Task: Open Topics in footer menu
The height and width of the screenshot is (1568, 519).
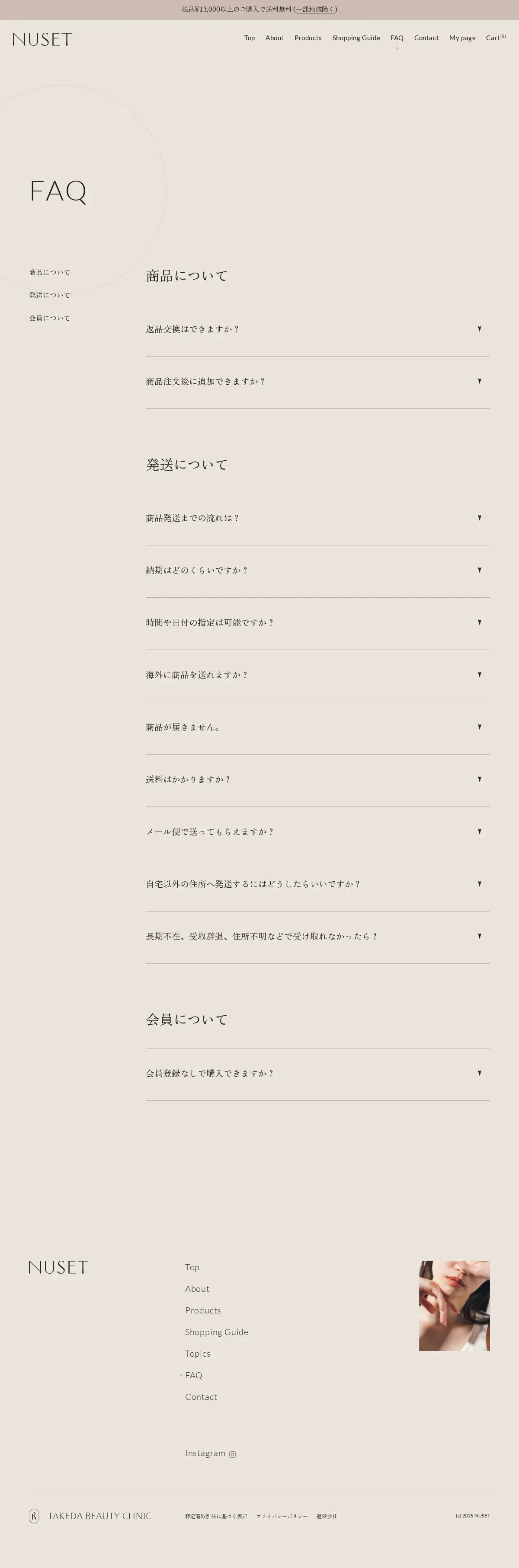Action: pos(197,1354)
